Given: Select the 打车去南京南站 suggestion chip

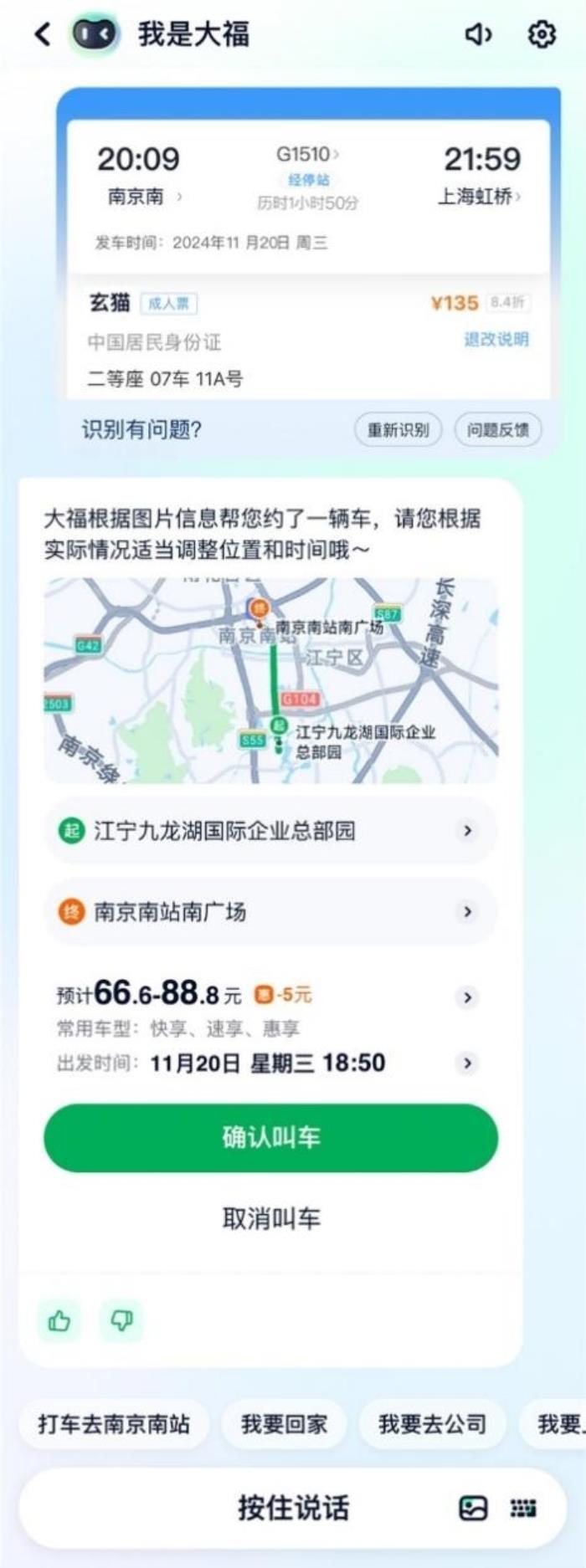Looking at the screenshot, I should (x=114, y=1424).
